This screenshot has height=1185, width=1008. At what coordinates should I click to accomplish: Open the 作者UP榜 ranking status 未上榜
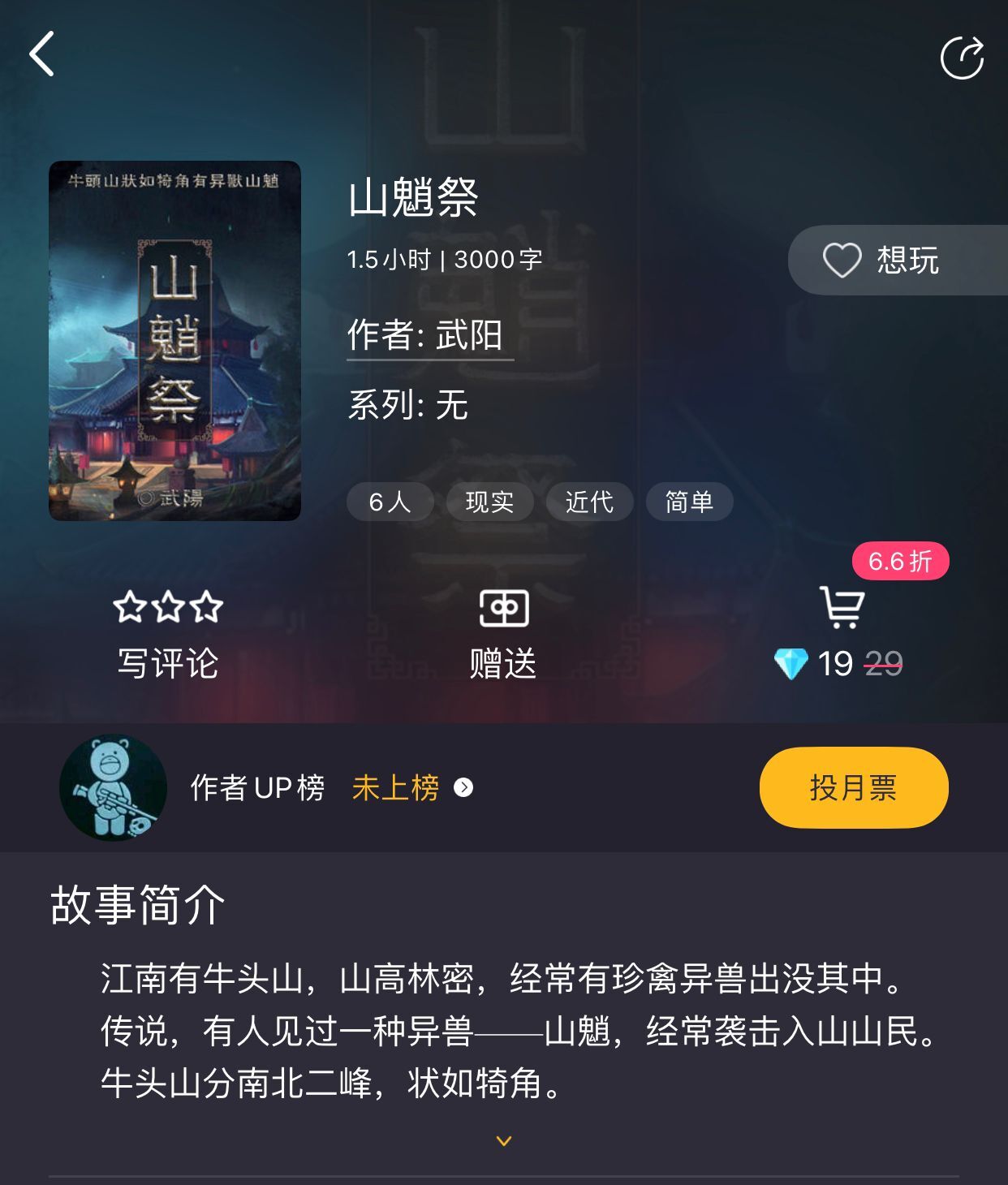coord(411,788)
